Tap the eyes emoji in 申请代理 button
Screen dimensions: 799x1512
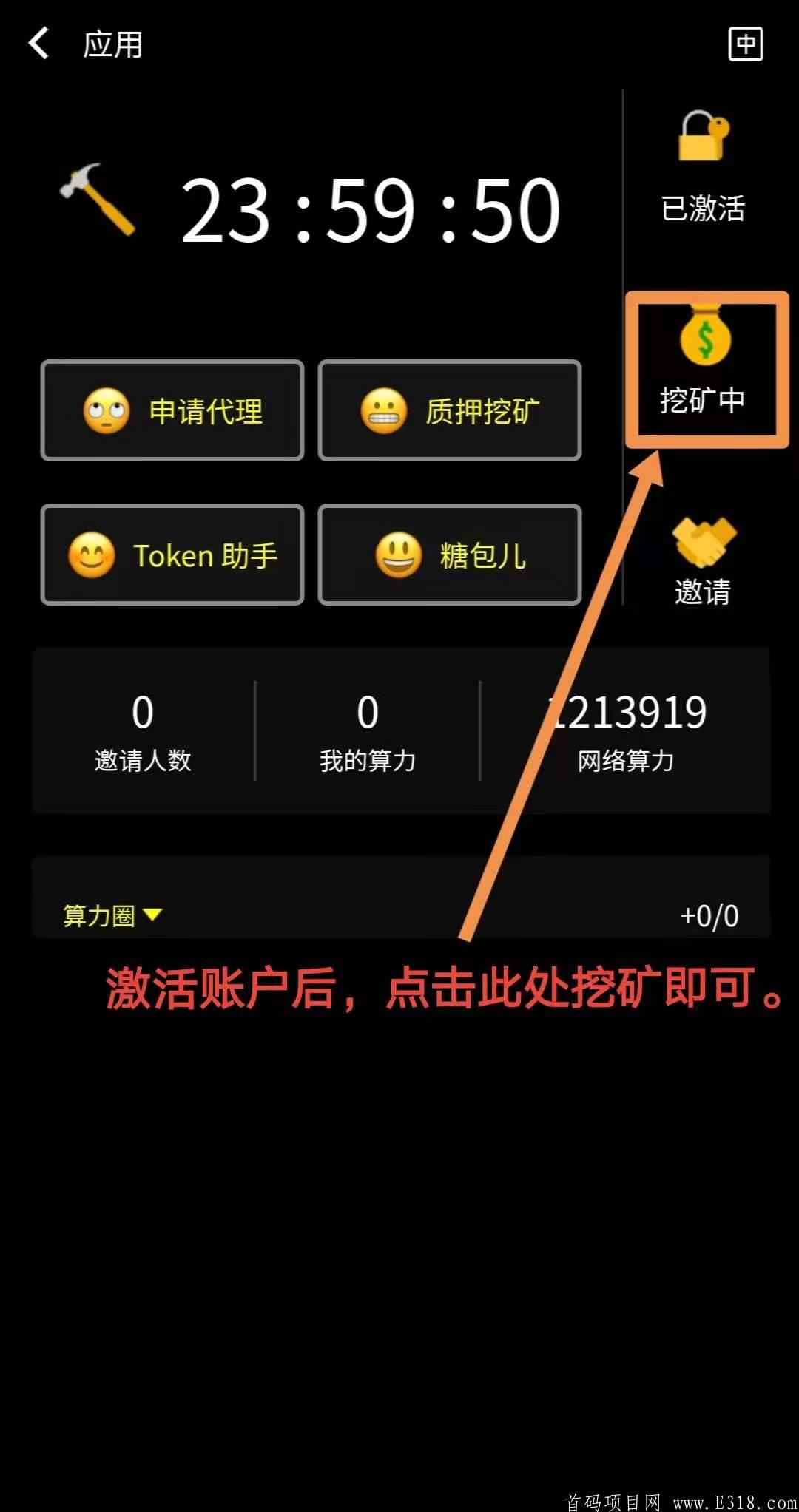pos(104,413)
